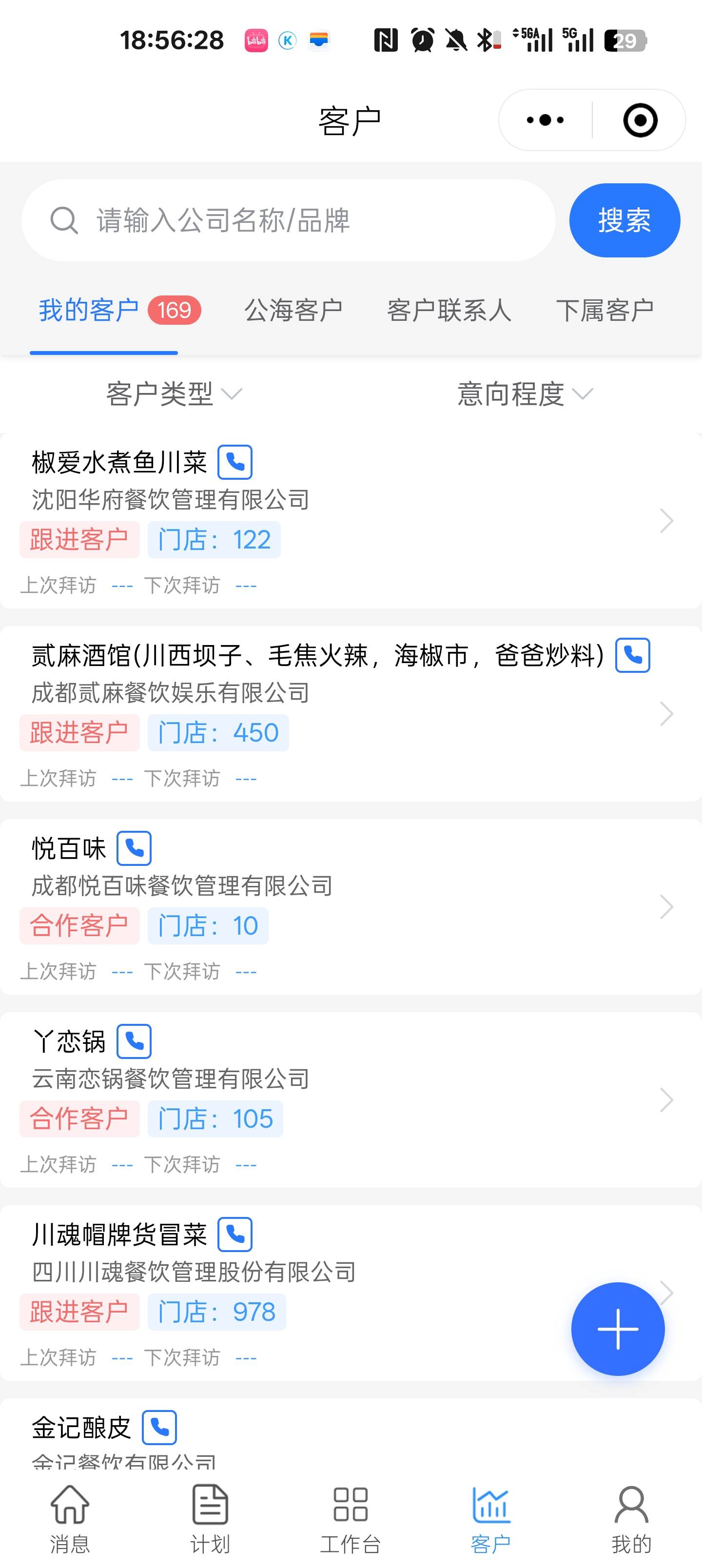Call the contact for 椒爱水煮鱼川菜
Screen dimensions: 702x1568
point(235,462)
